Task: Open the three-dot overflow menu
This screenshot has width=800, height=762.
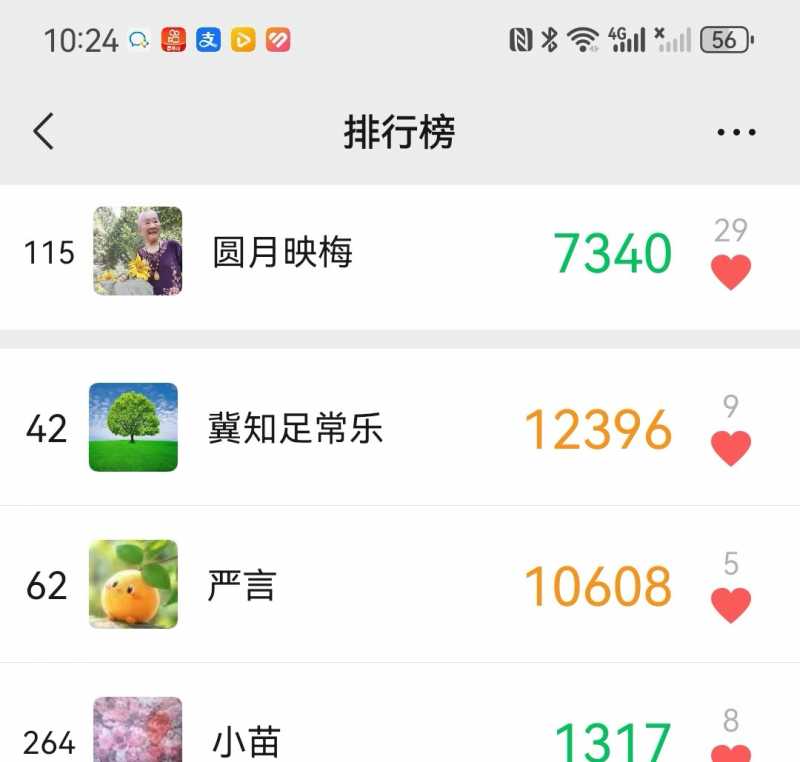Action: [736, 132]
